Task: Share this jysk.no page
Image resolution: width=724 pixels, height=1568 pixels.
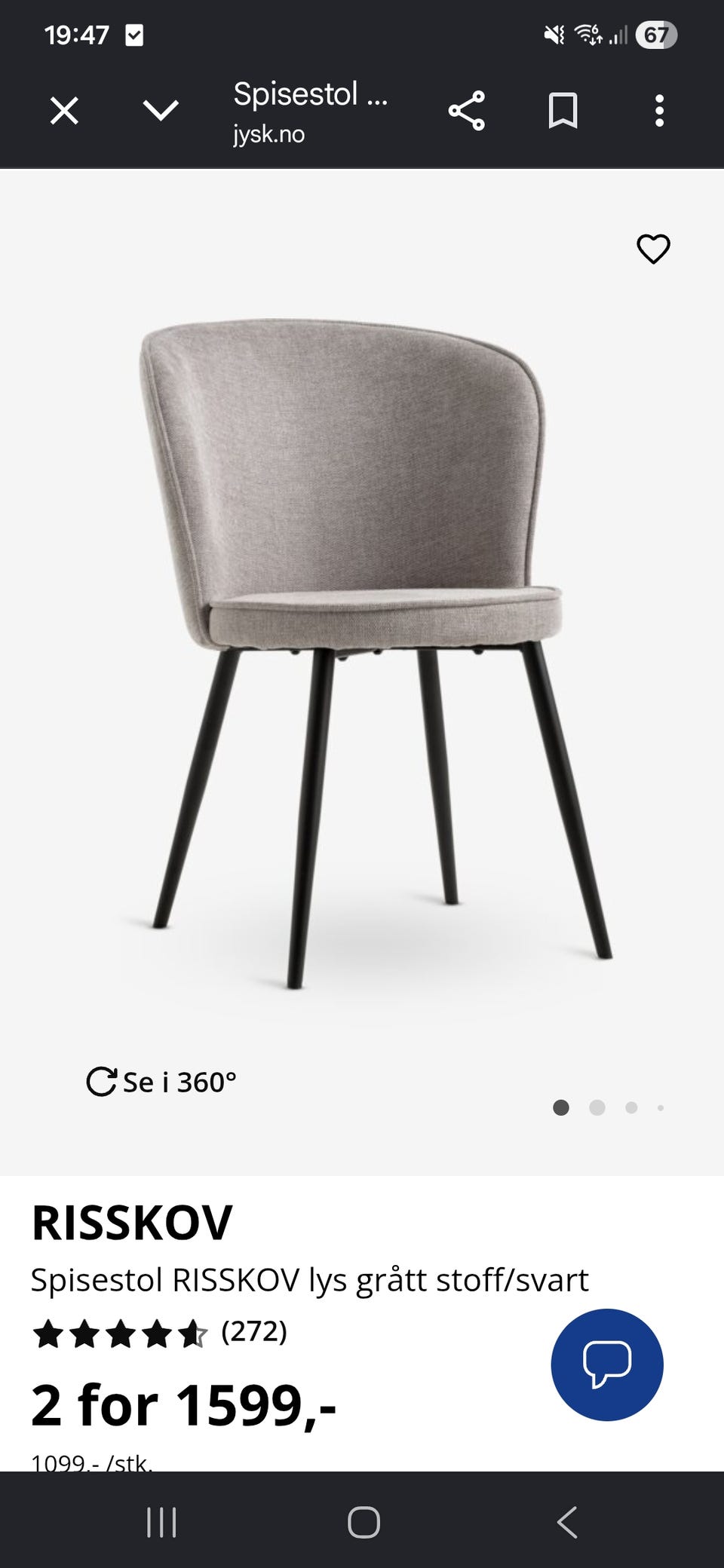Action: point(467,112)
